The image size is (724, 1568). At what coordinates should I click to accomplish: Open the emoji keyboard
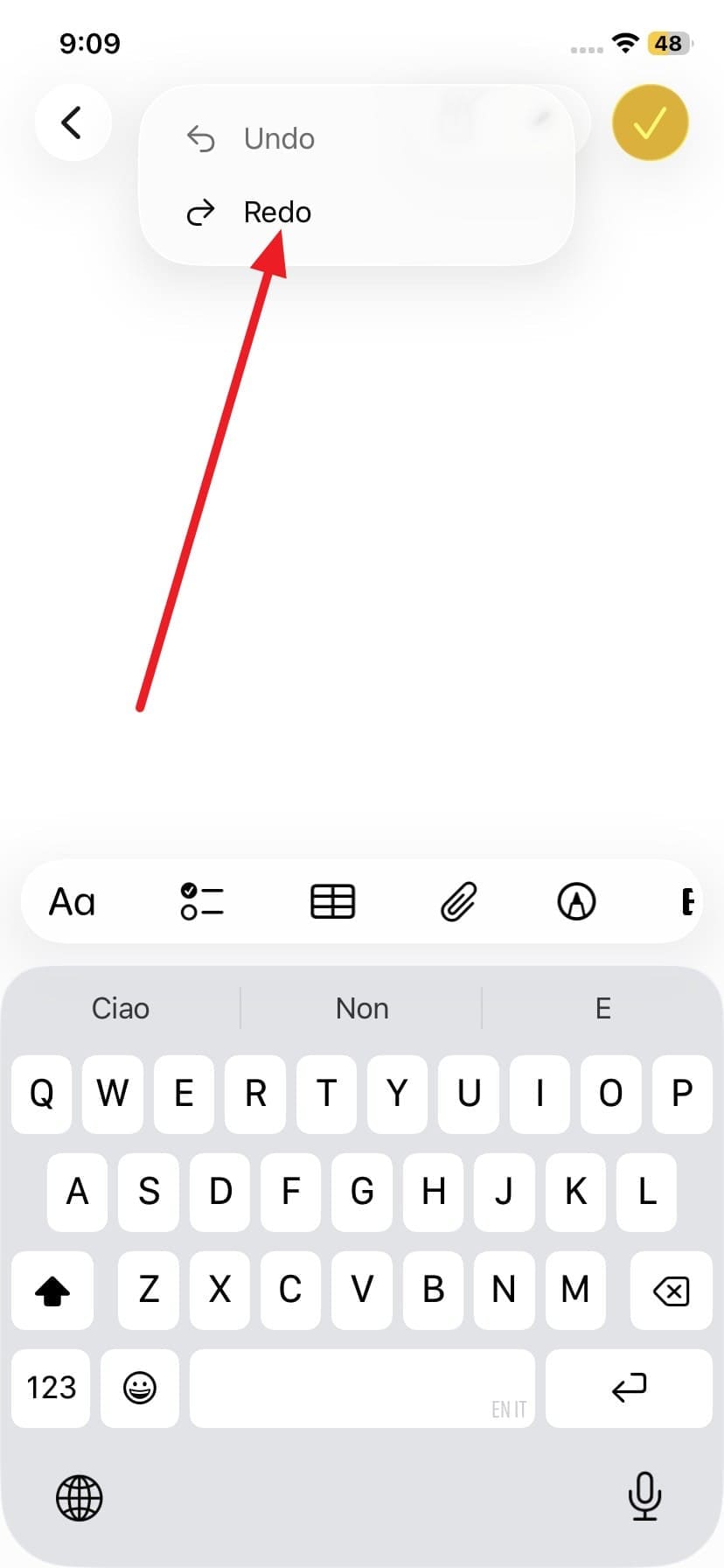(x=139, y=1389)
